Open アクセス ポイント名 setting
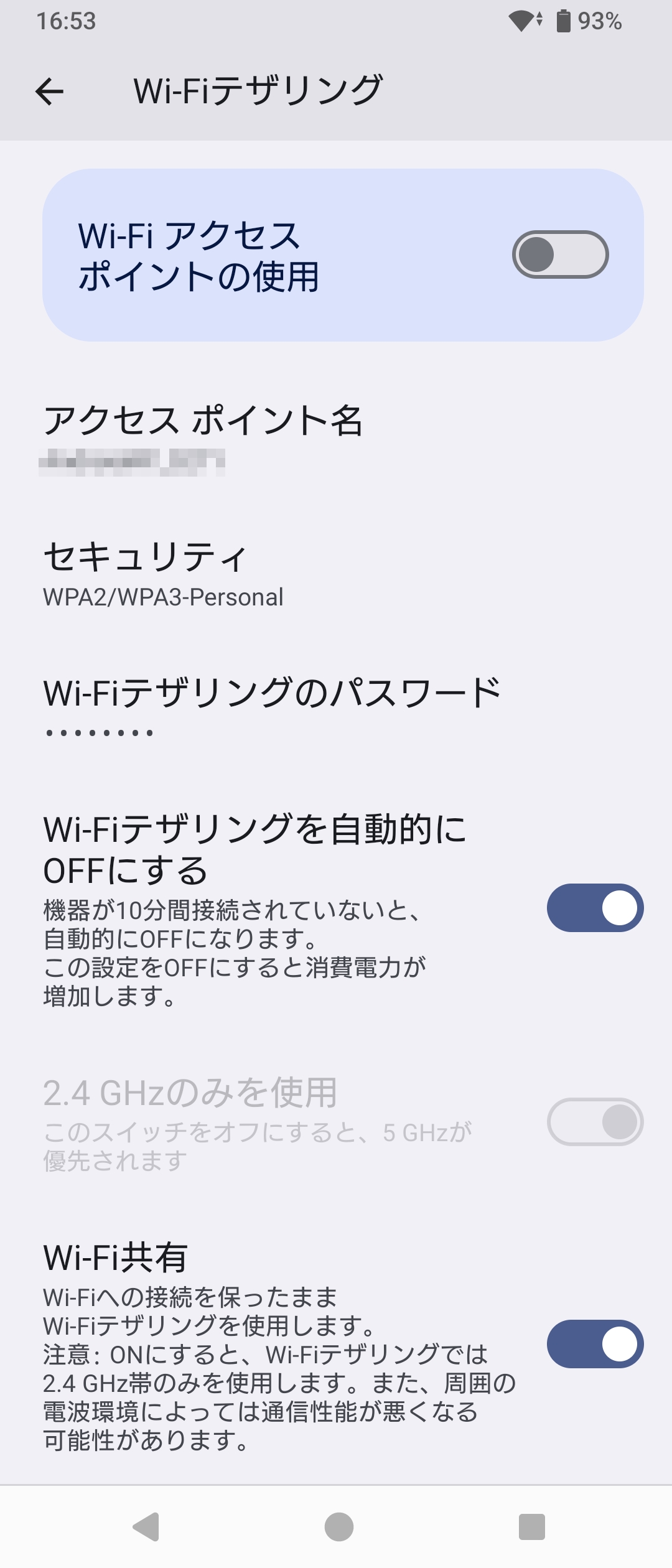The width and height of the screenshot is (672, 1568). [x=202, y=439]
